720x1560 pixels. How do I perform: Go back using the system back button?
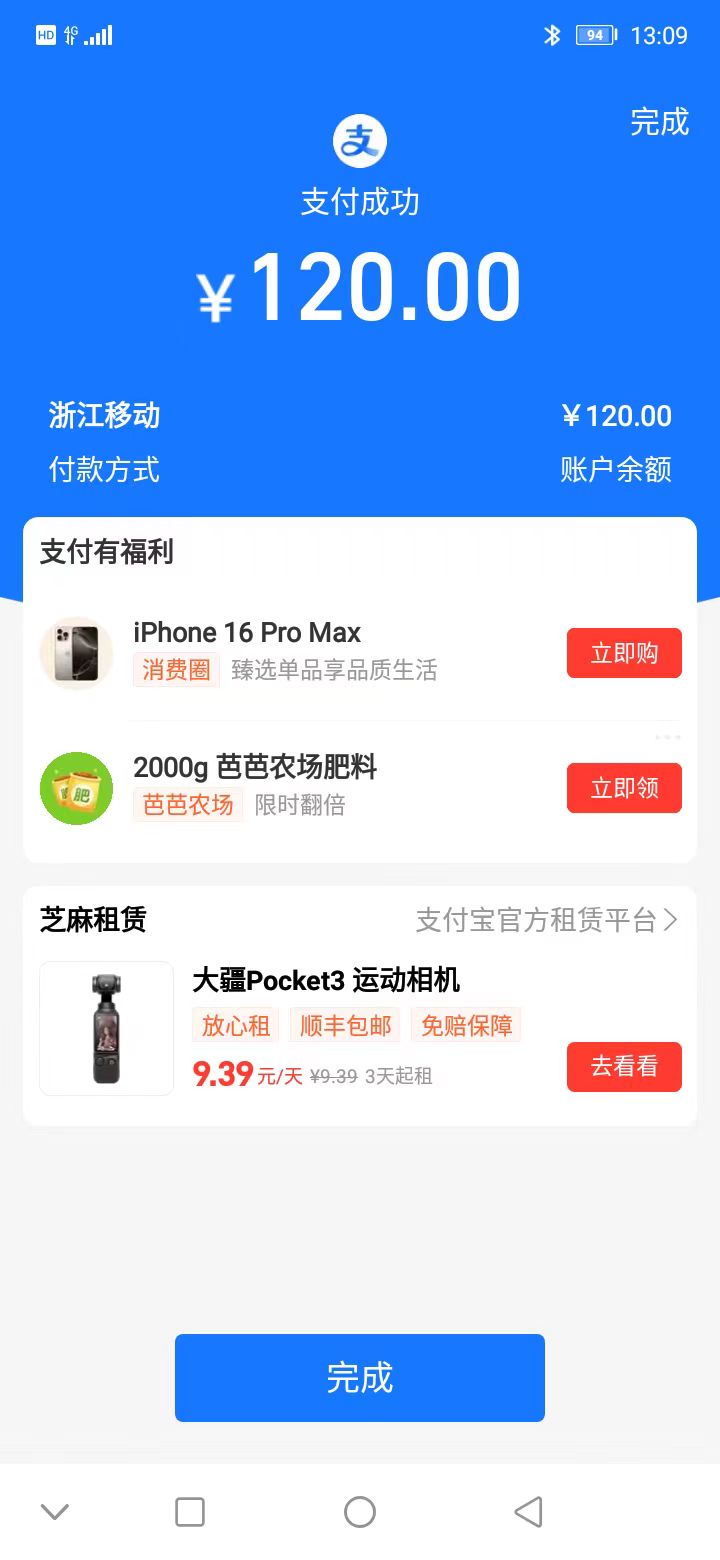(528, 1511)
